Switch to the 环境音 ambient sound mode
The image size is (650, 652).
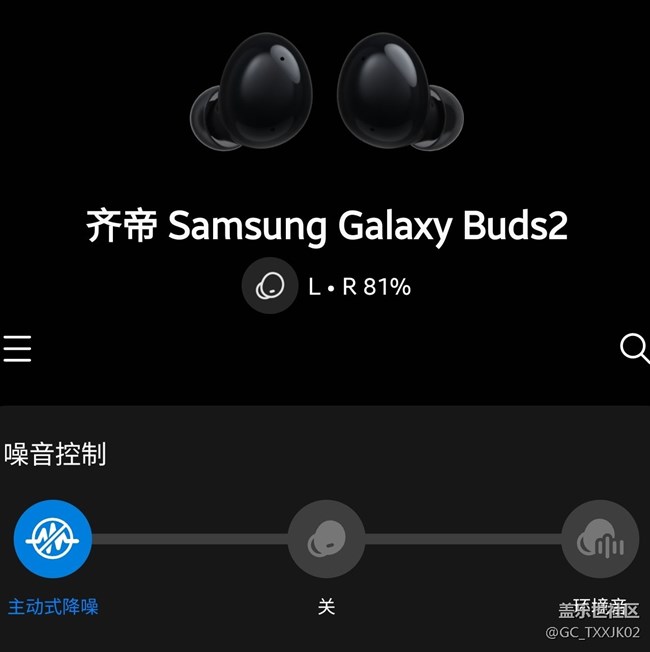pos(599,540)
